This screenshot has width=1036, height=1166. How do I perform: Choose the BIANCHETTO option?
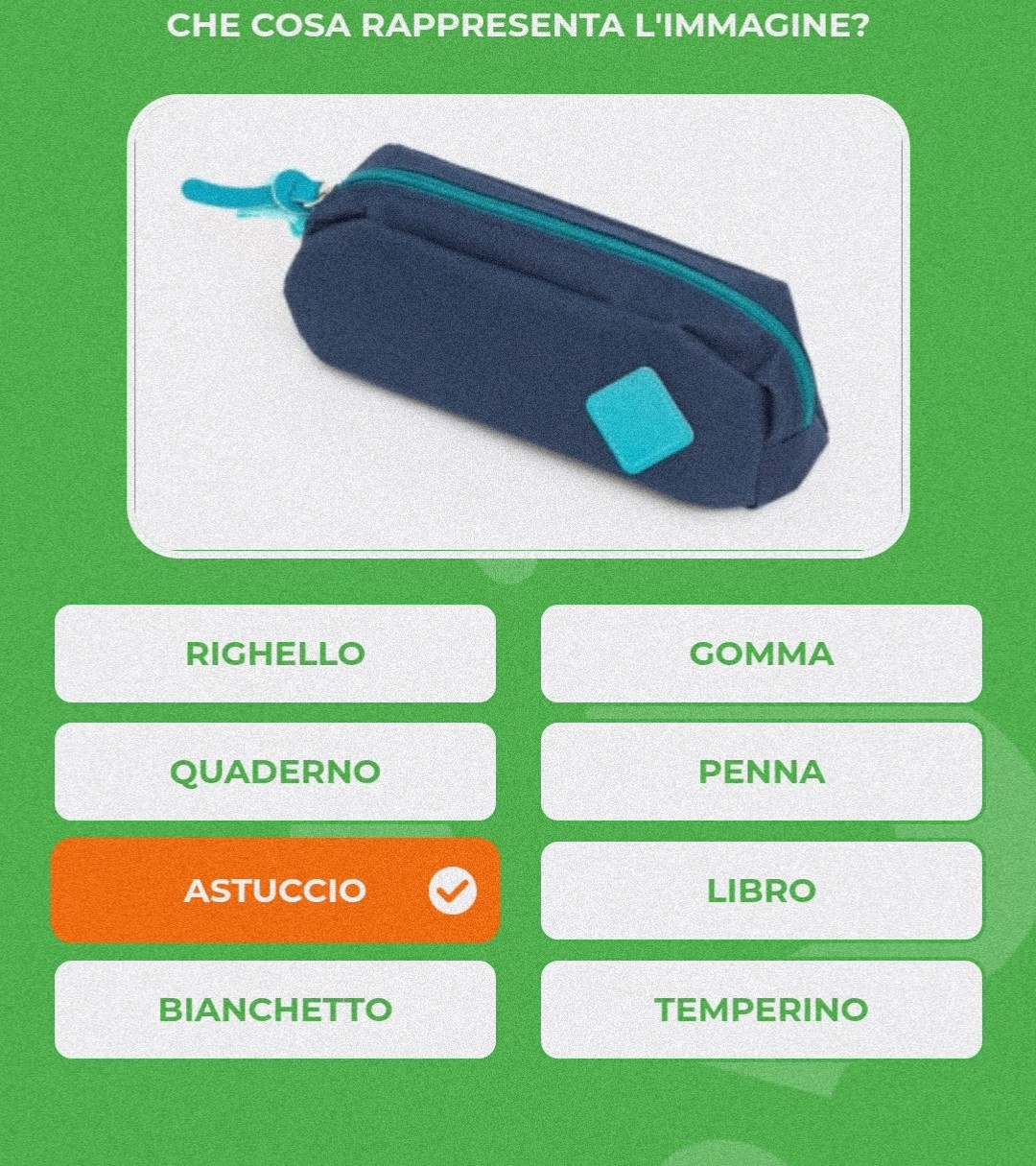pyautogui.click(x=275, y=1010)
